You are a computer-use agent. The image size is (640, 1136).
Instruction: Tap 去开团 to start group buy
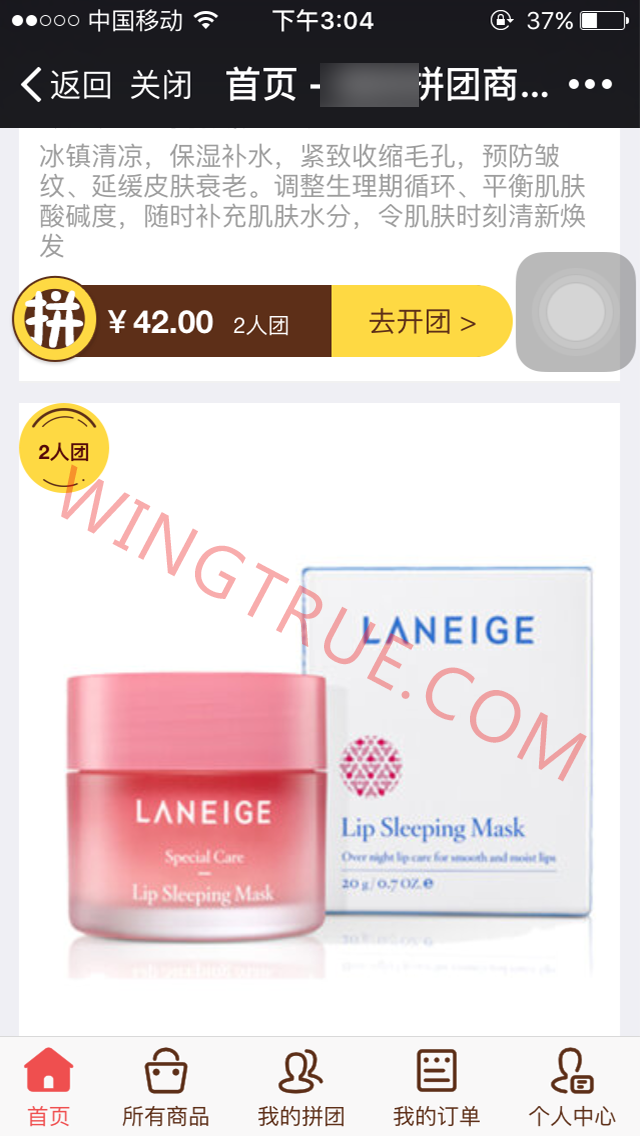point(421,322)
